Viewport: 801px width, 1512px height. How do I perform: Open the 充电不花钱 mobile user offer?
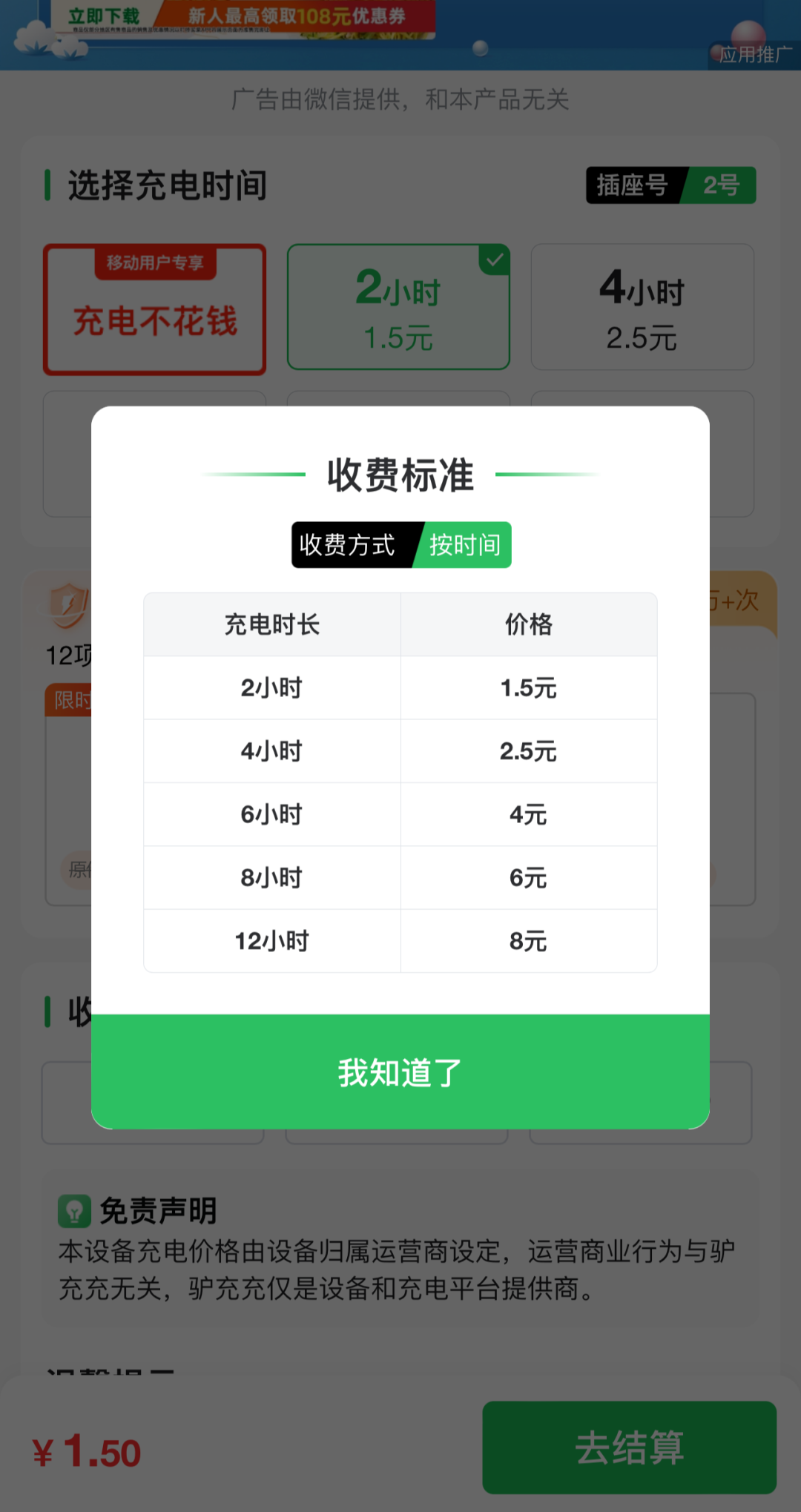tap(154, 310)
